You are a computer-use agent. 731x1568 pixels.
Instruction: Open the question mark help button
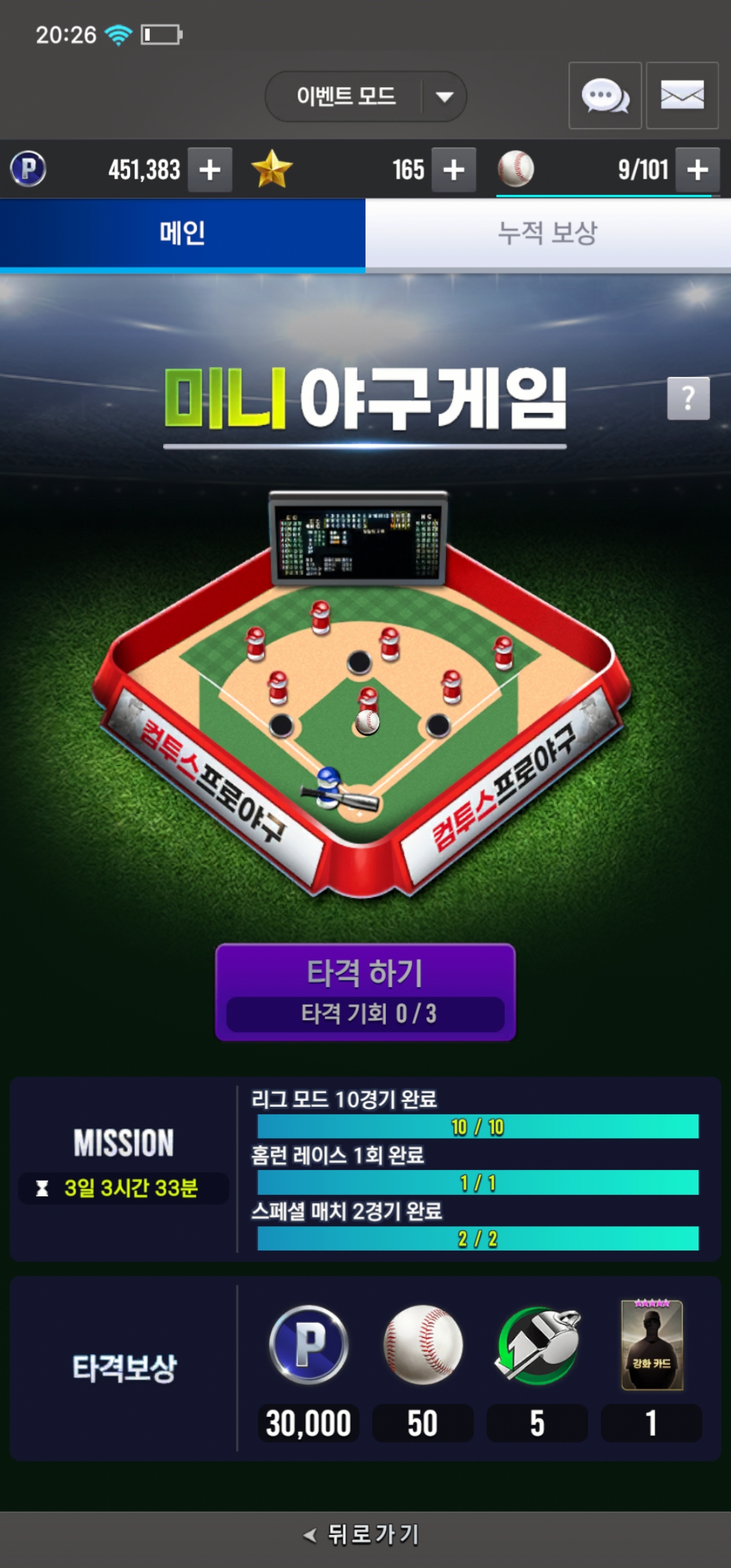point(688,399)
